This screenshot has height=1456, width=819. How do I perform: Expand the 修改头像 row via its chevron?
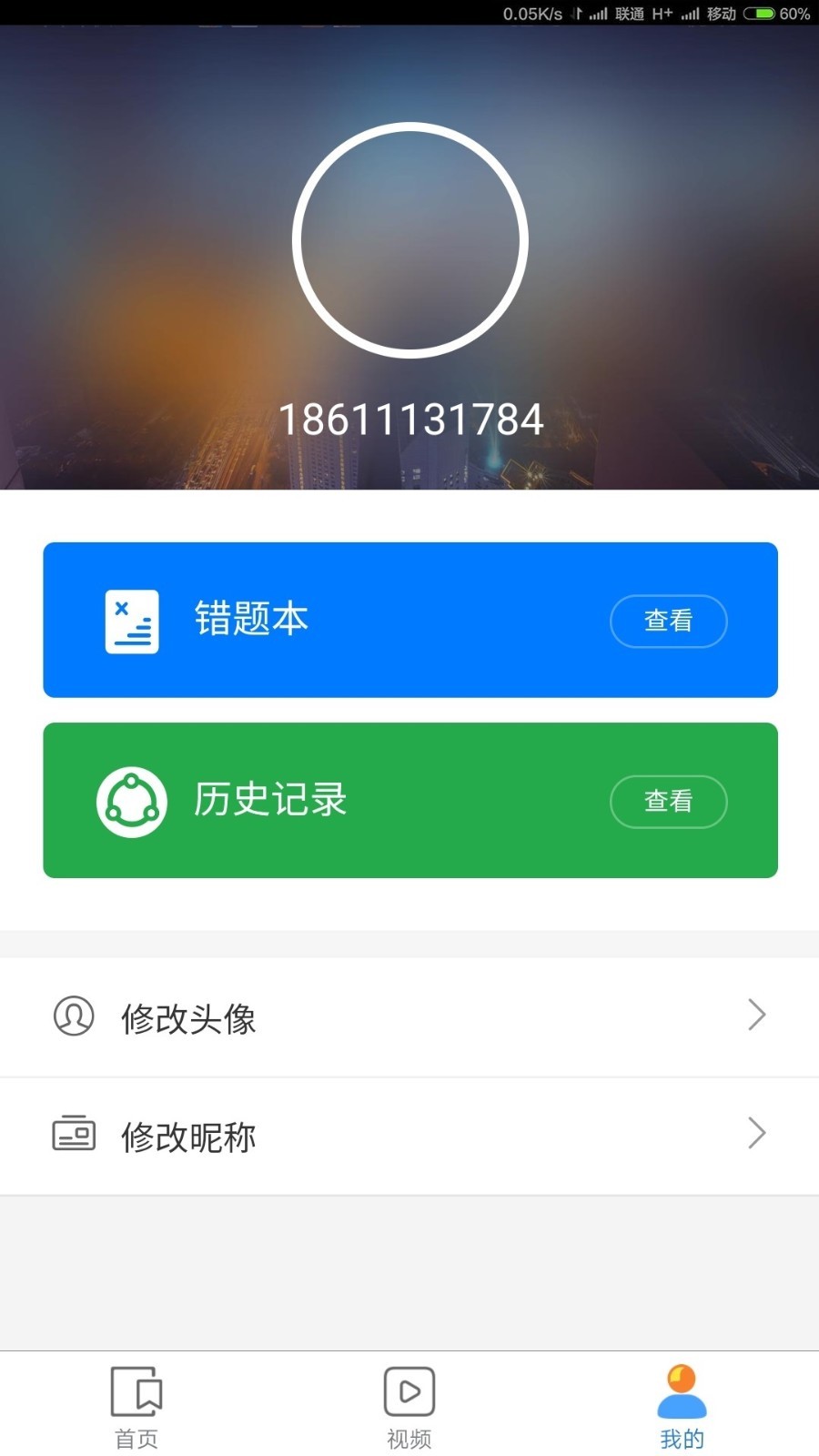pos(756,1016)
